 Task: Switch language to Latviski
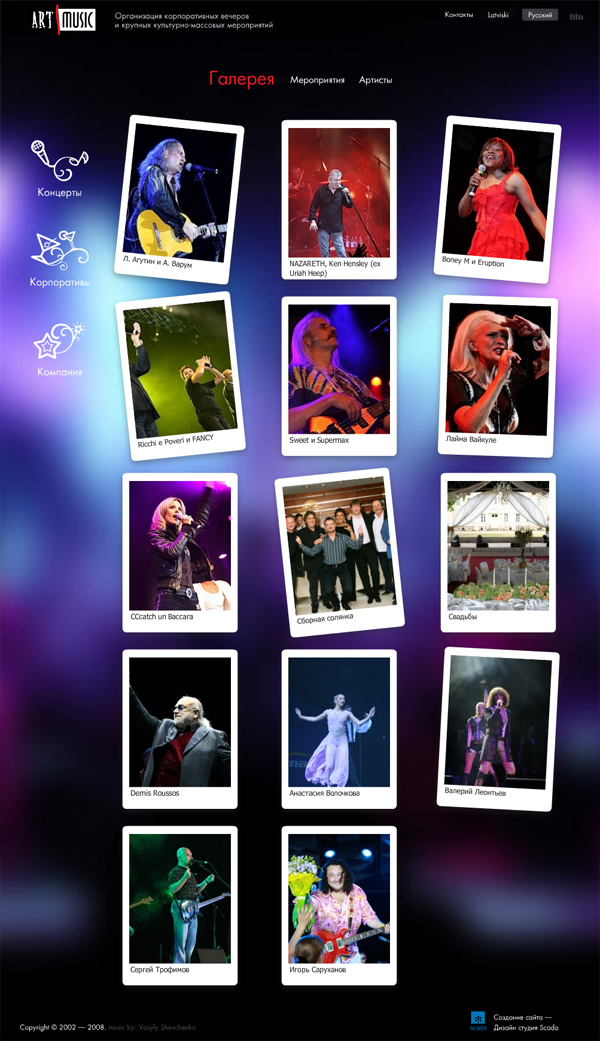click(497, 15)
